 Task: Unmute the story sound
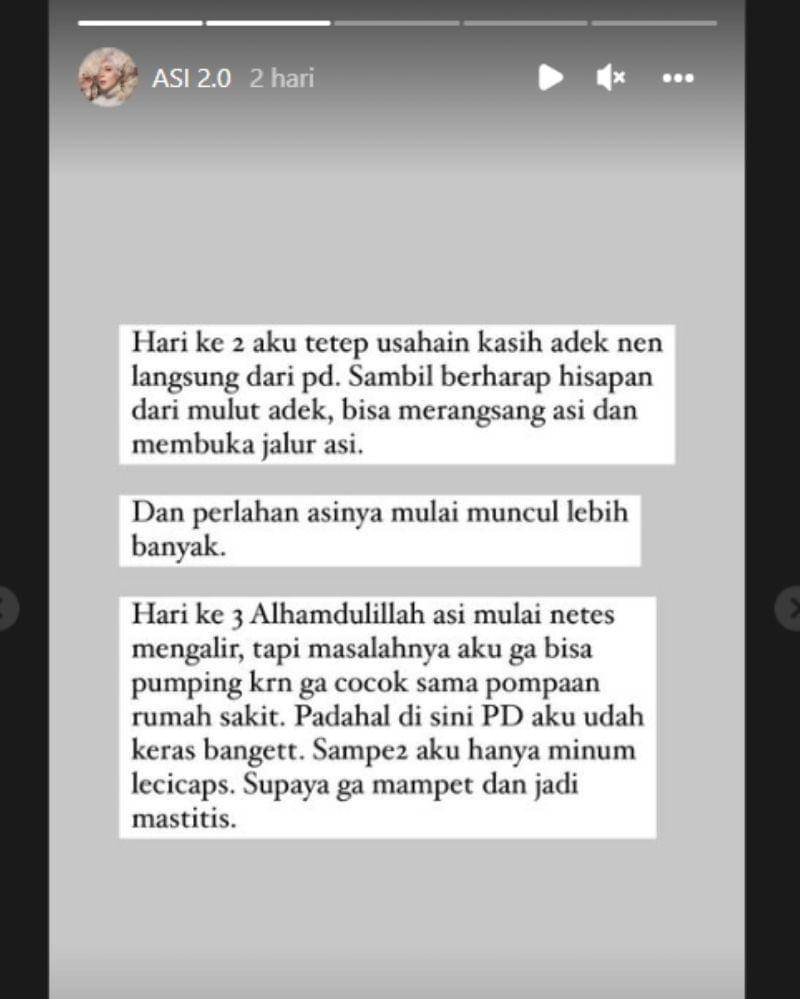(610, 78)
